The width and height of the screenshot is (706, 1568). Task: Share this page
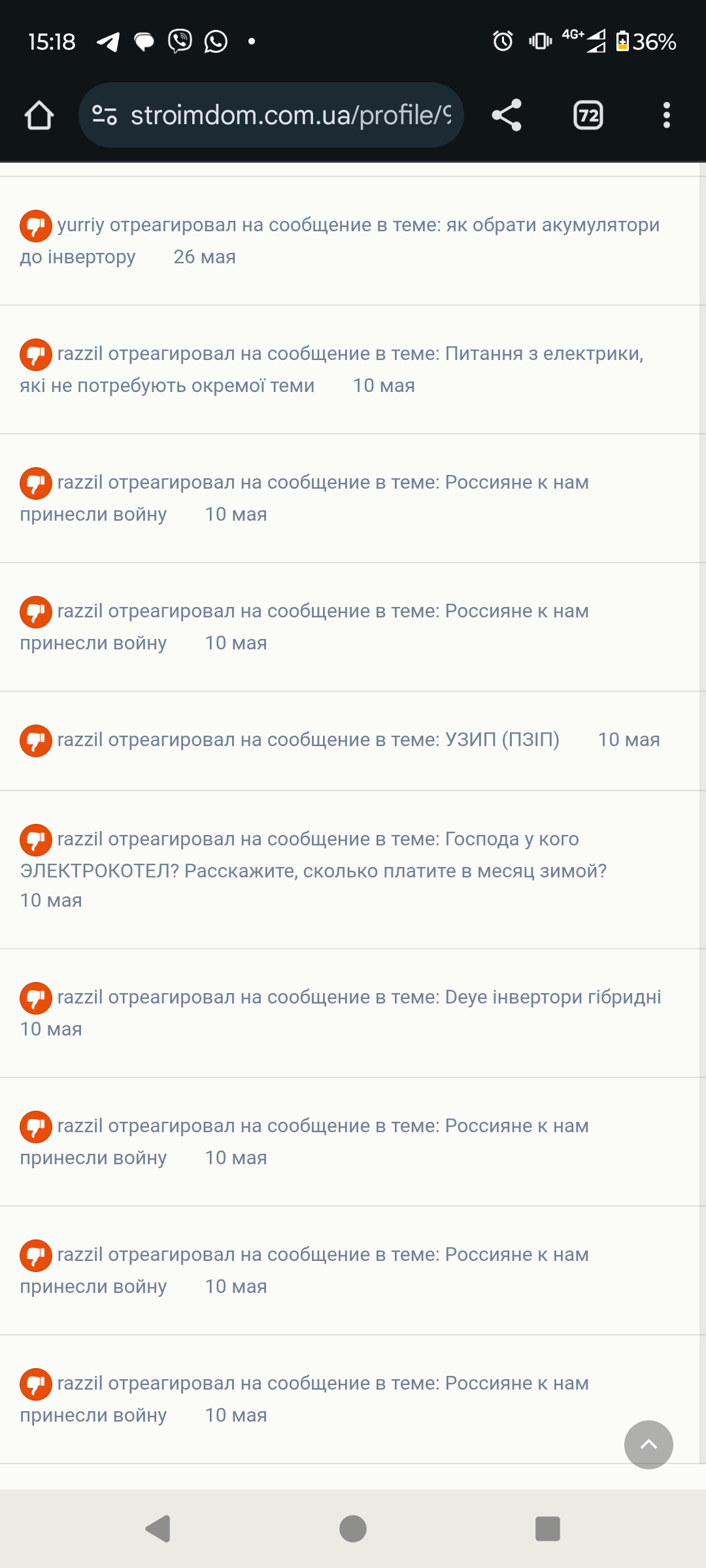point(507,116)
